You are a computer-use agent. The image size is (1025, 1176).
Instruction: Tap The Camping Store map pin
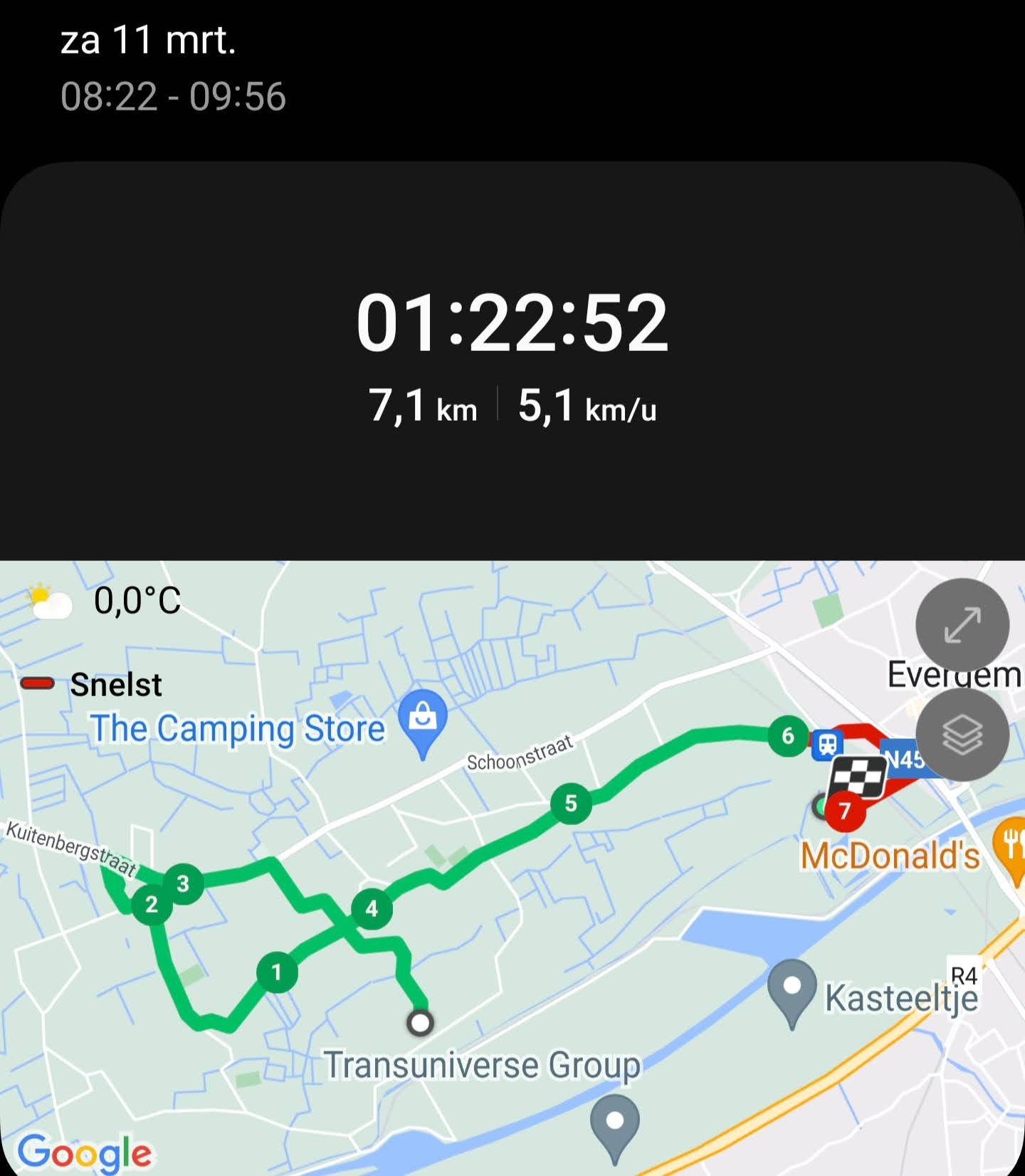click(x=423, y=717)
